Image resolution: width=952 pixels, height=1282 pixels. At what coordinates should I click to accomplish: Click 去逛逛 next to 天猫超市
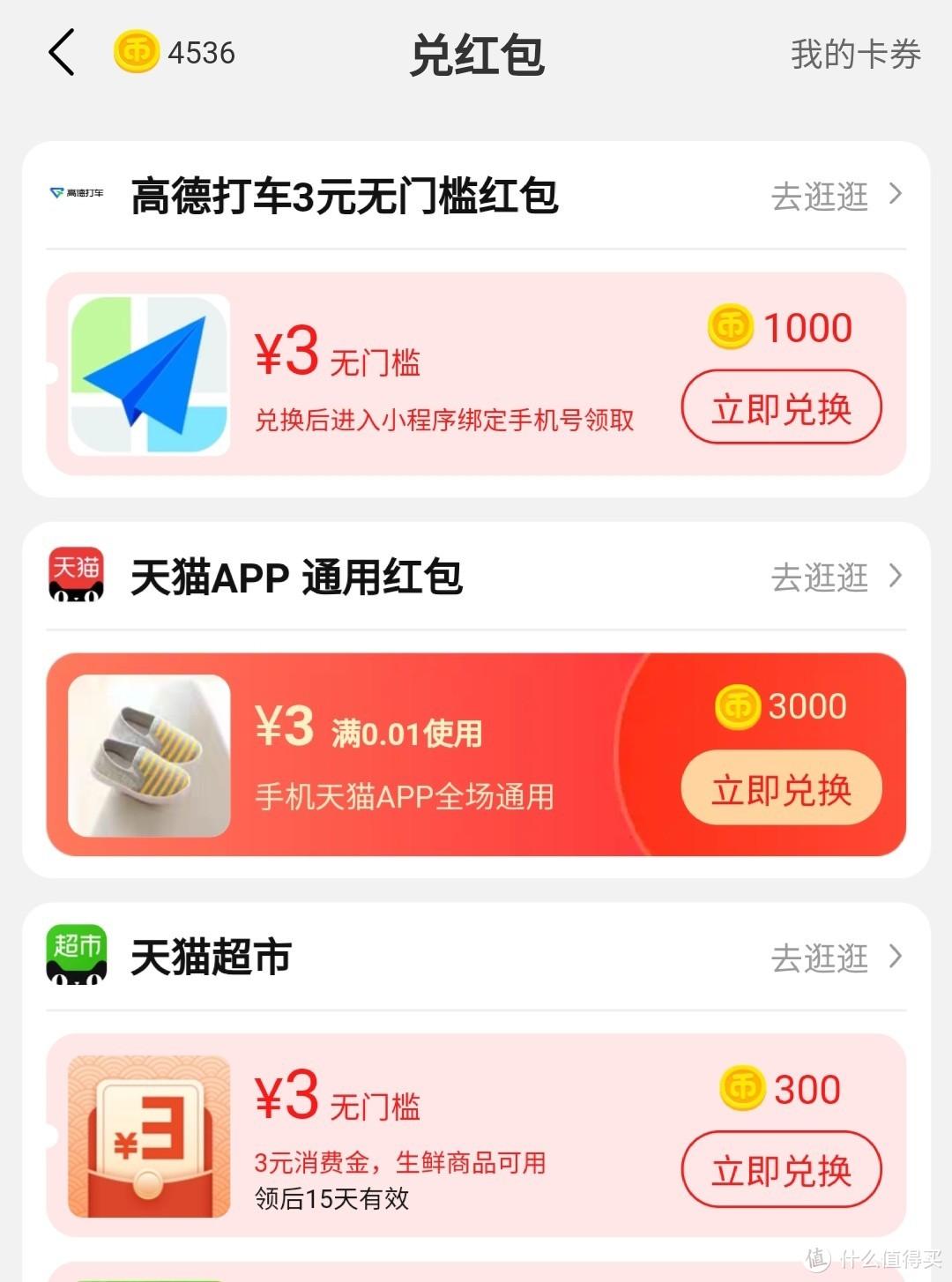click(x=820, y=958)
